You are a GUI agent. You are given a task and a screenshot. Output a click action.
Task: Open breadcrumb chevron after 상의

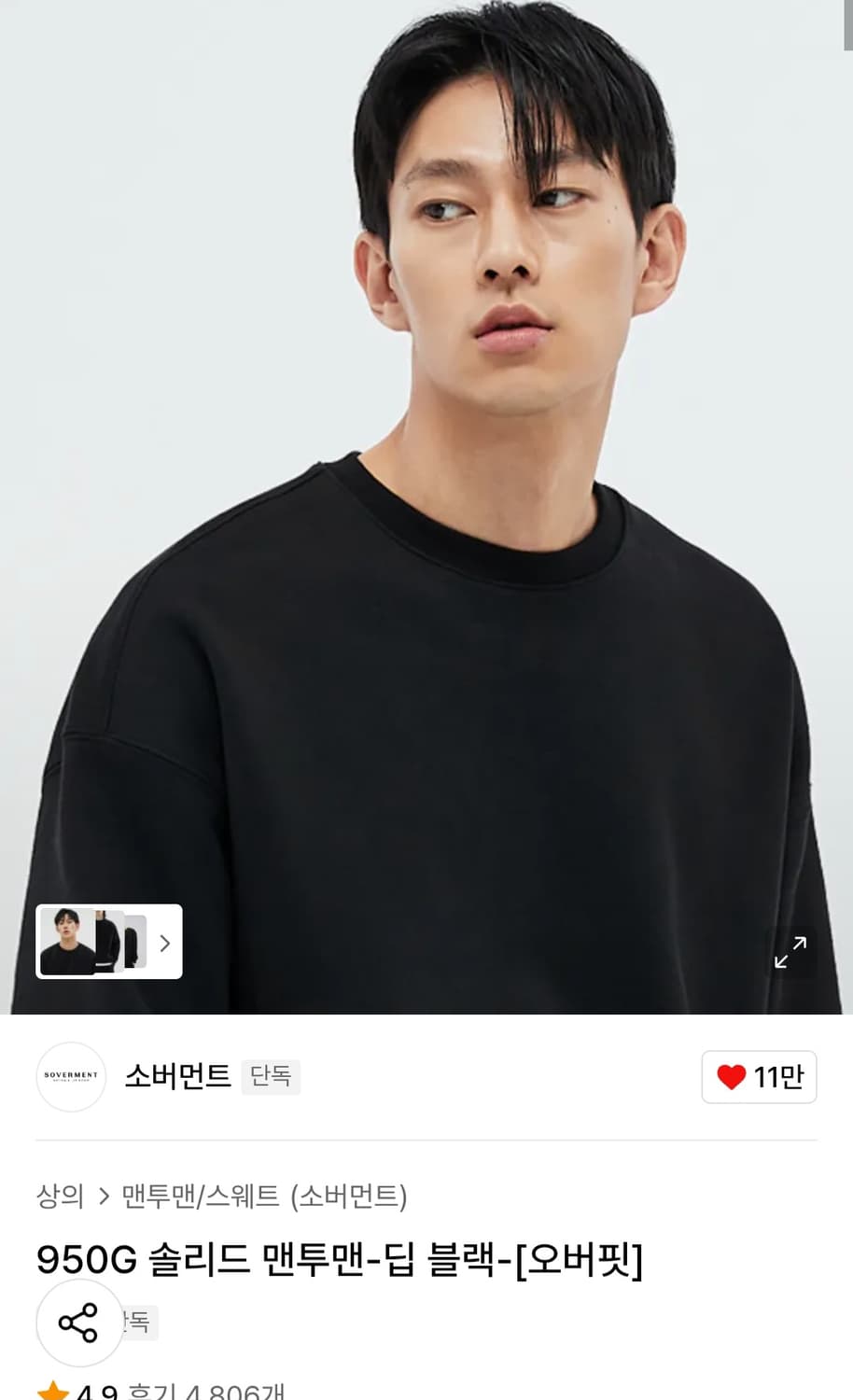pos(102,1196)
